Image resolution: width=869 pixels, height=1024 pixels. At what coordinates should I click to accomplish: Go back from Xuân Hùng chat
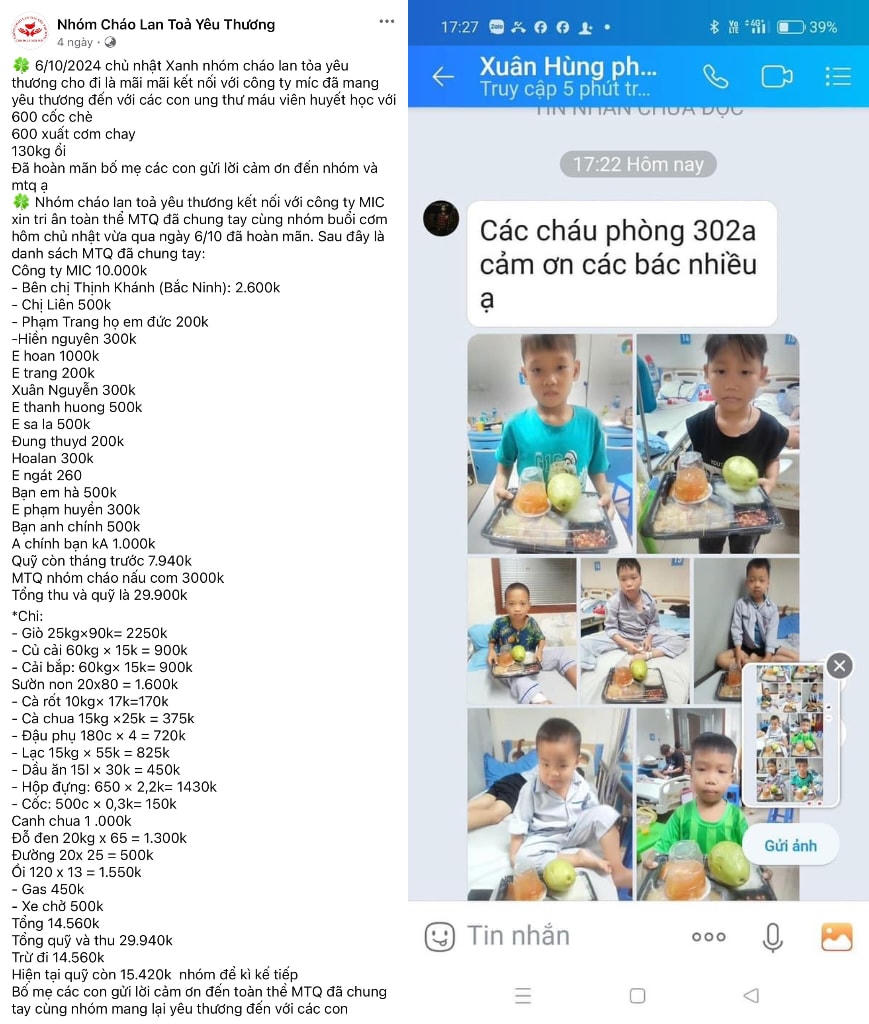[x=442, y=76]
